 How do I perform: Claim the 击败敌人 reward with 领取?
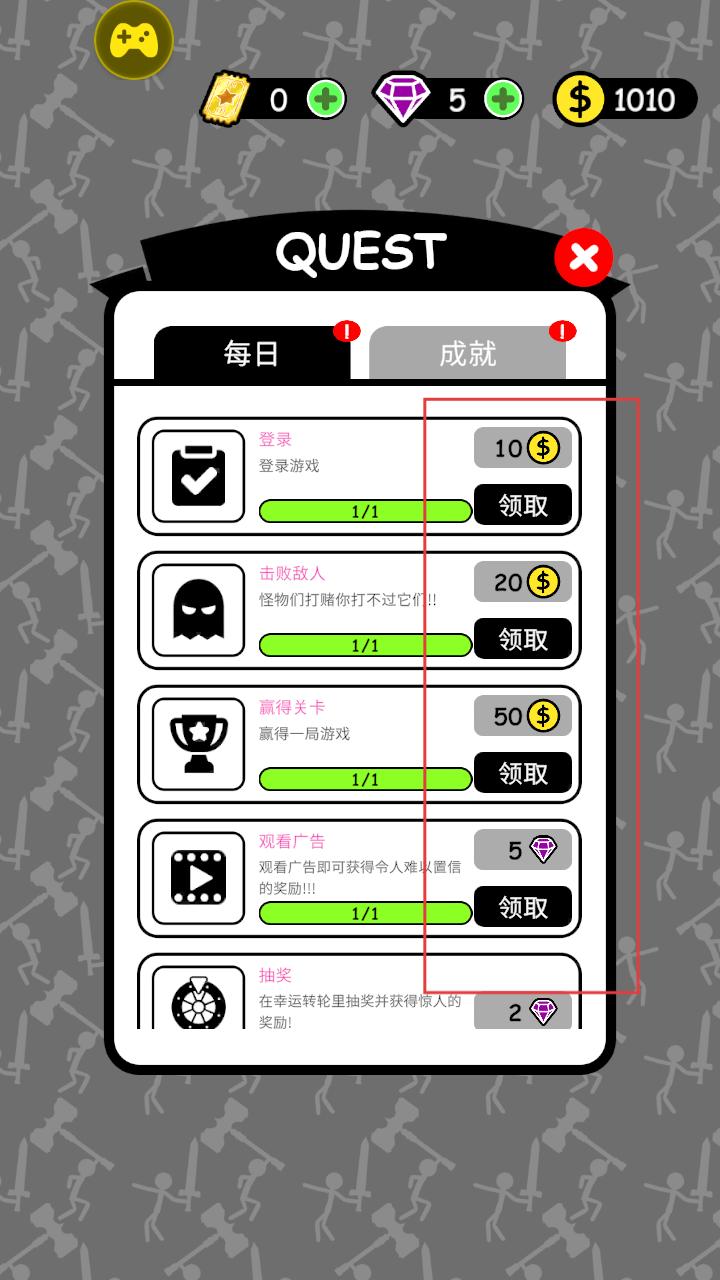523,639
